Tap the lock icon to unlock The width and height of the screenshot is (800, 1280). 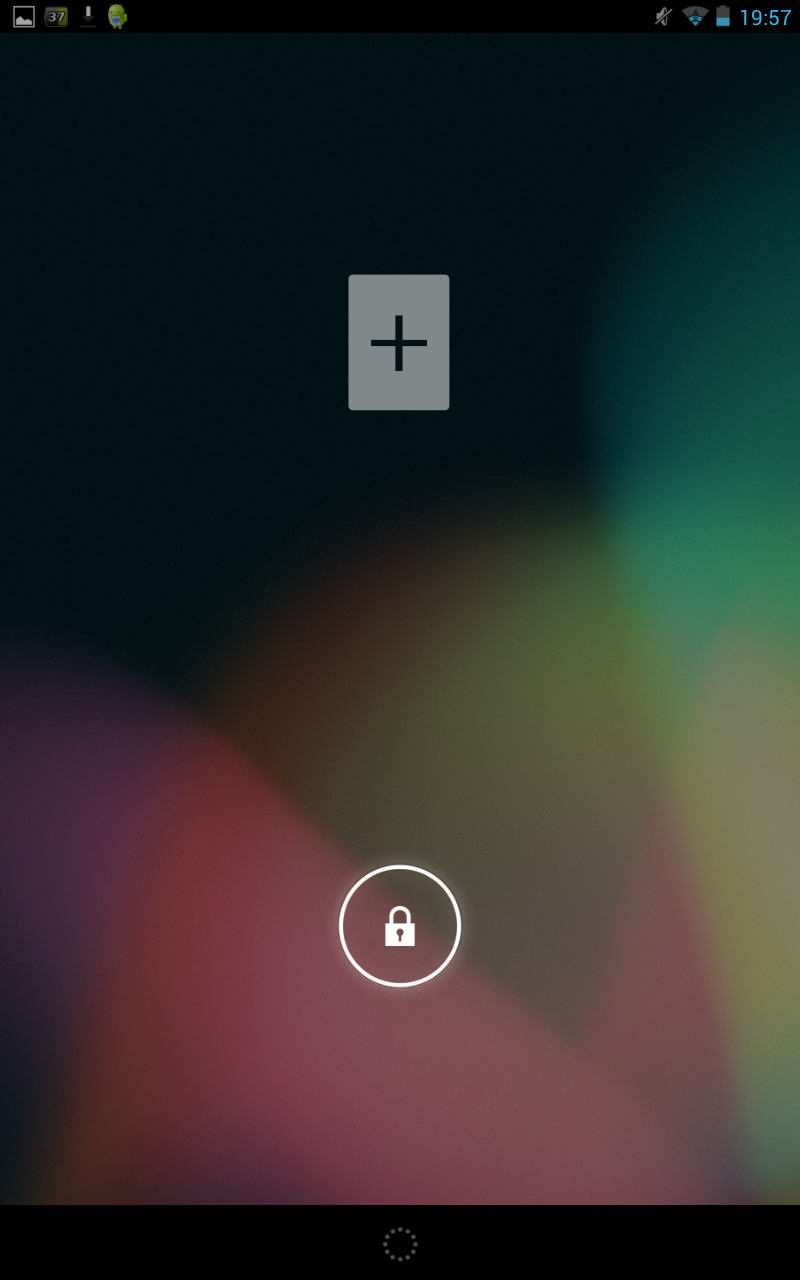pos(400,926)
